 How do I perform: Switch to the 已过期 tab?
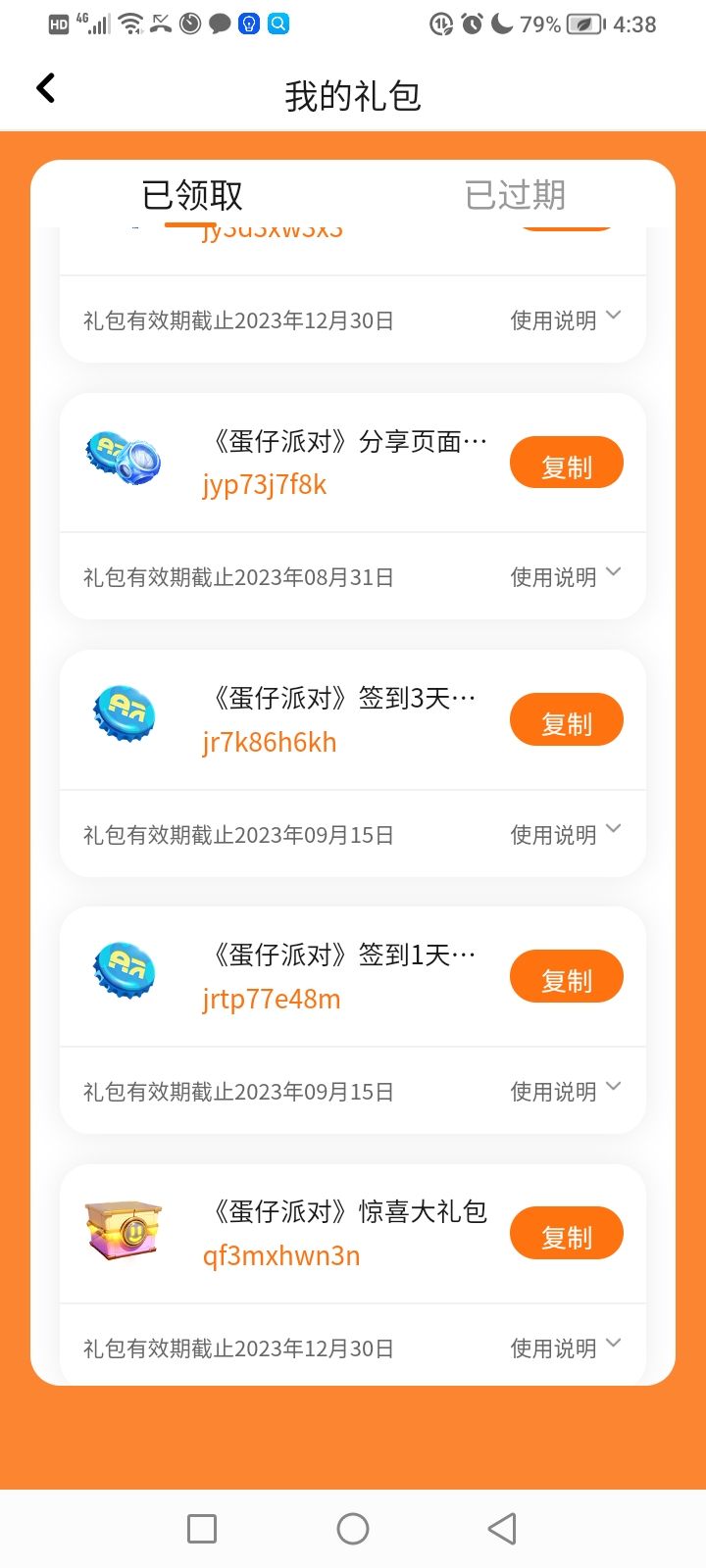pos(515,195)
